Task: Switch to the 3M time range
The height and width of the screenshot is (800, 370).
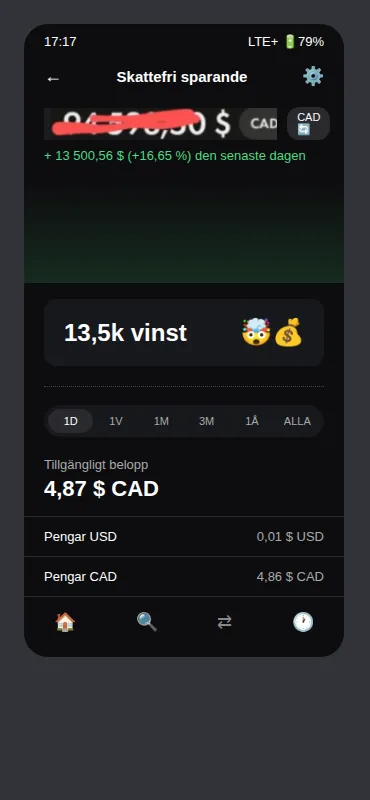Action: 206,421
